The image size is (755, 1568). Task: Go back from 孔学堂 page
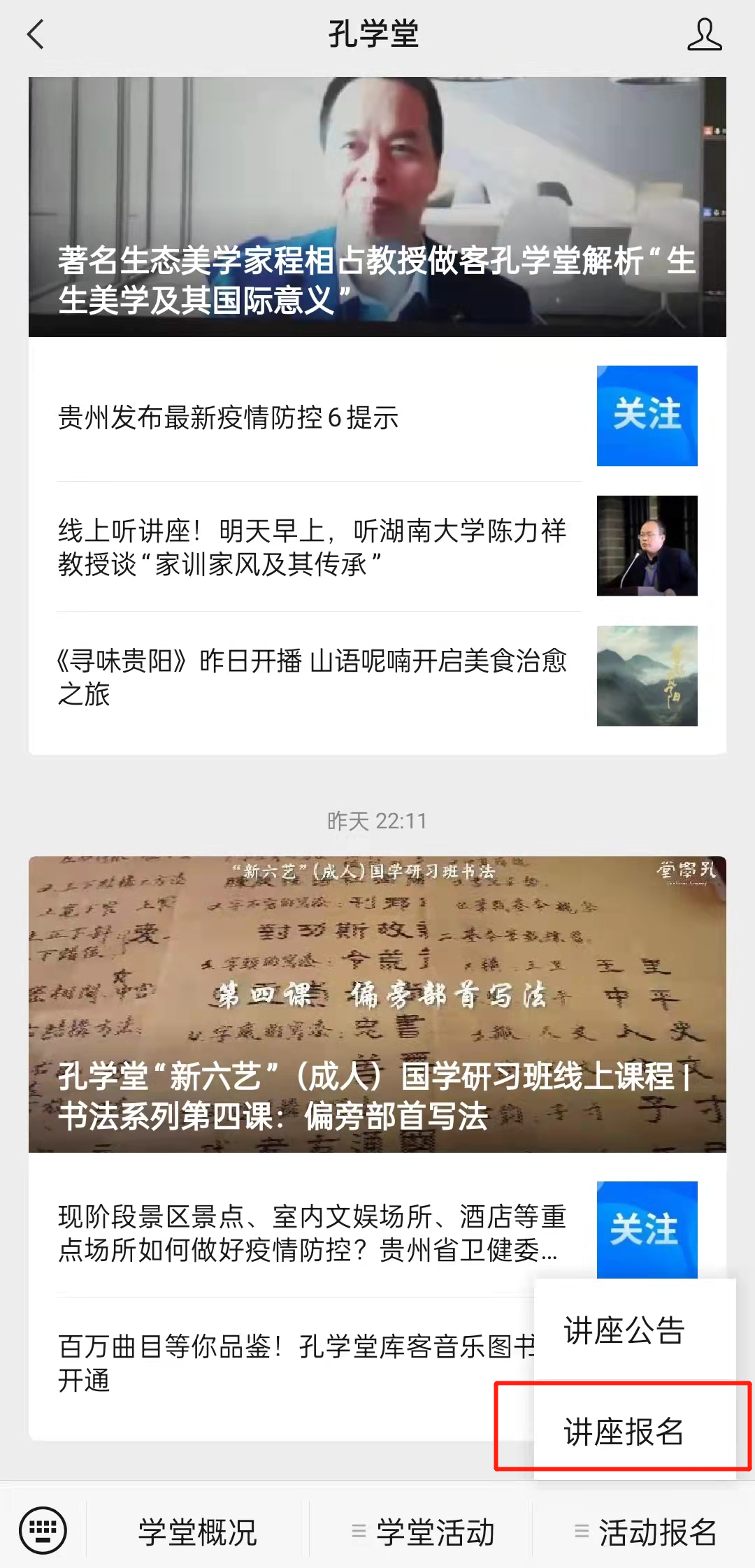click(x=36, y=34)
